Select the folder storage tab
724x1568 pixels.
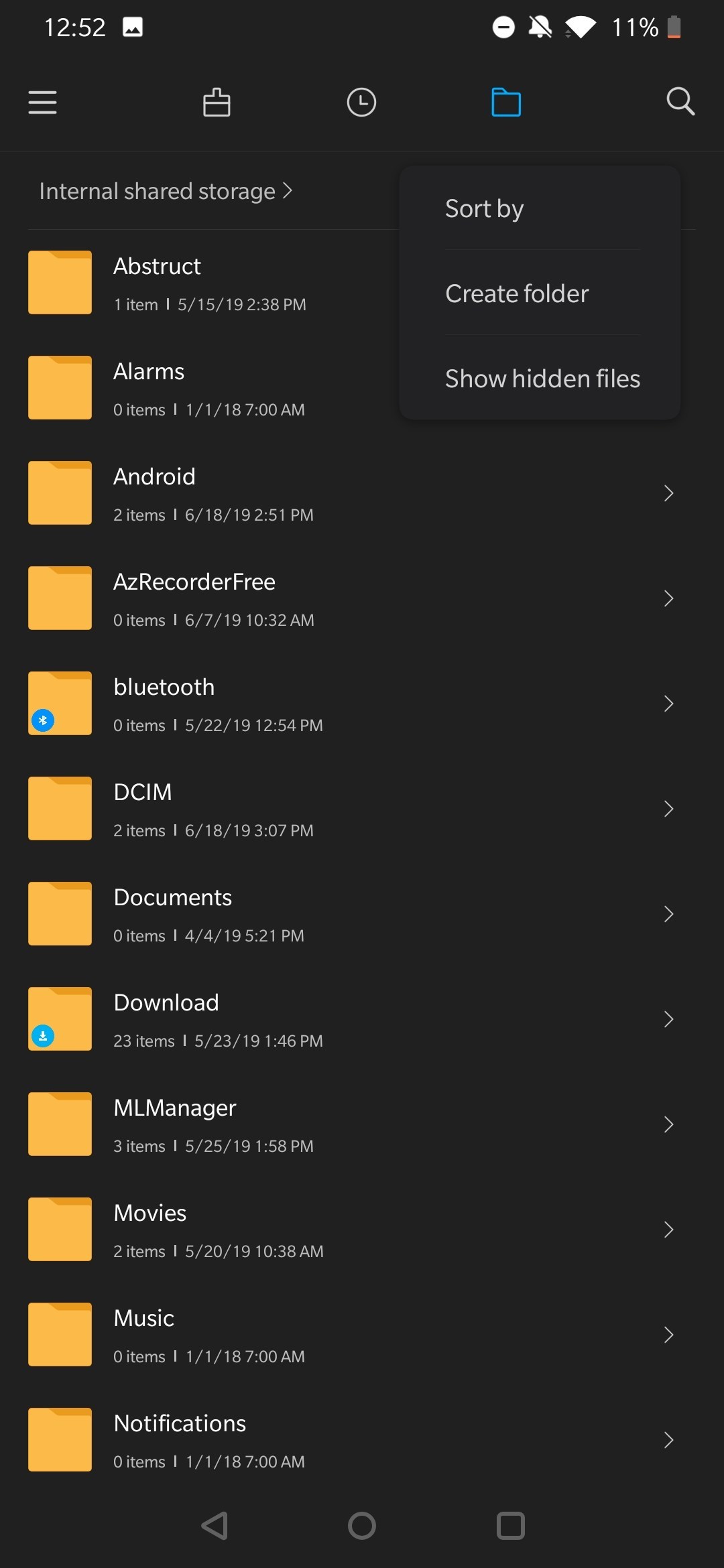tap(506, 103)
